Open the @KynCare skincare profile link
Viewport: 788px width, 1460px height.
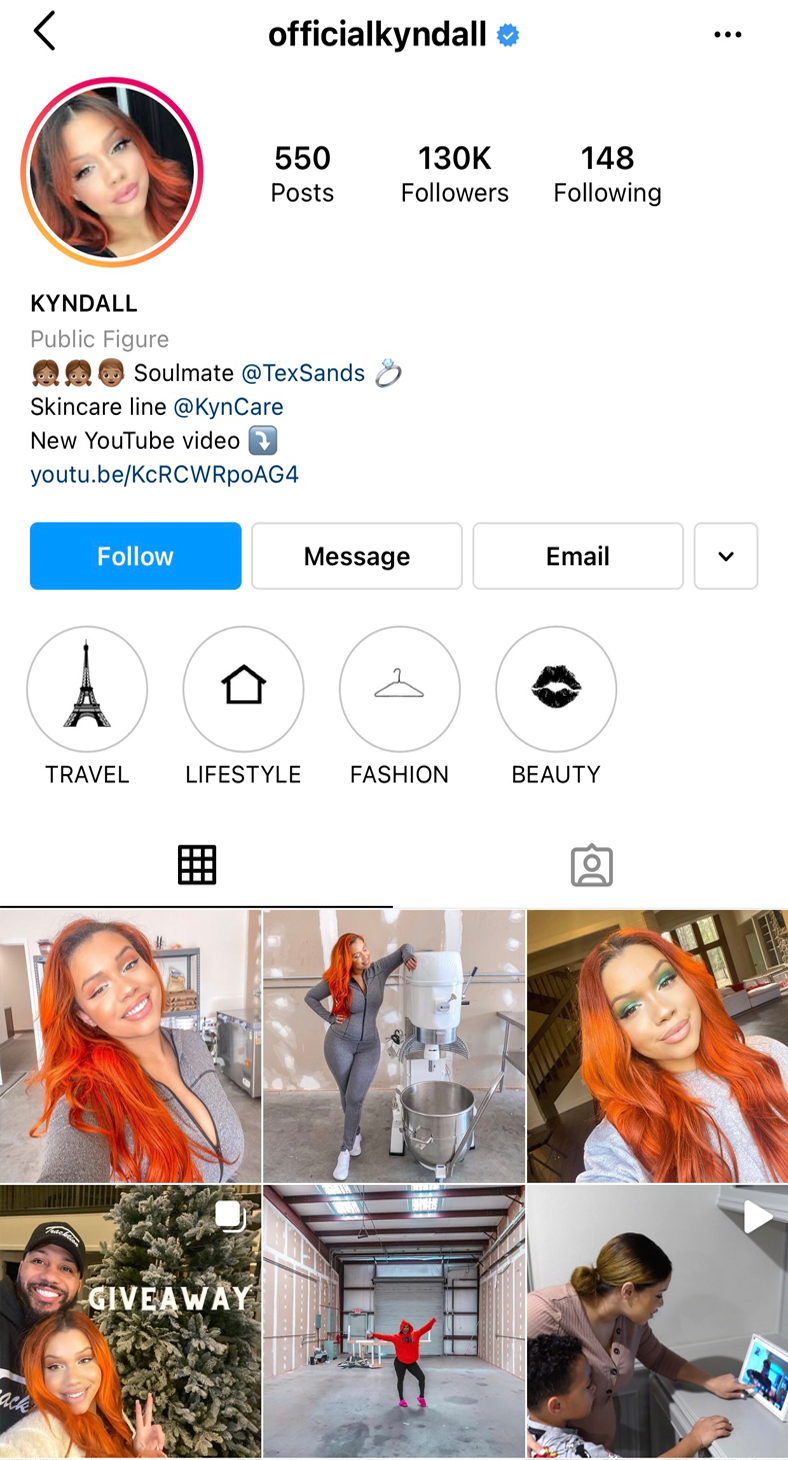point(228,407)
